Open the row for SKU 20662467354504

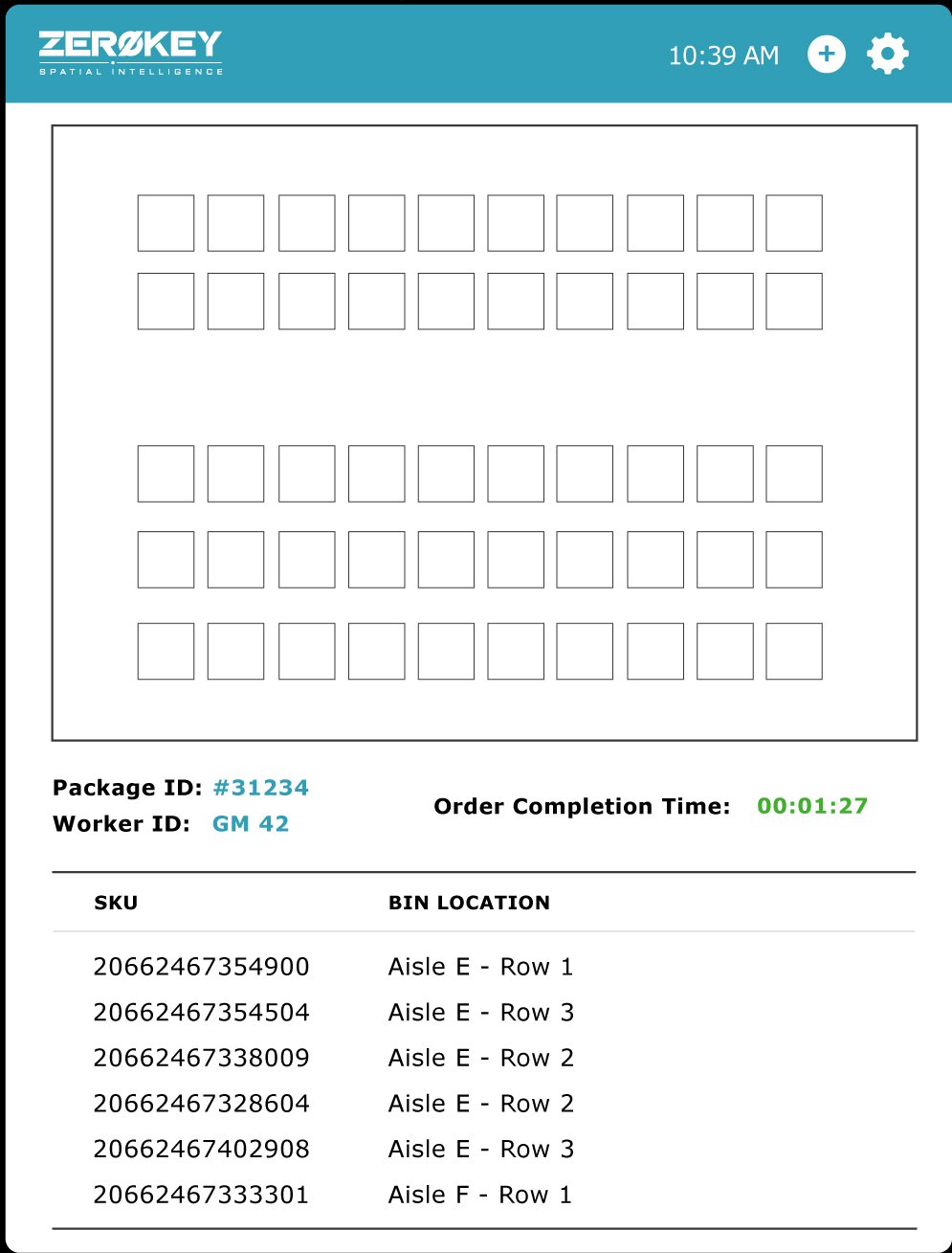(x=202, y=1013)
